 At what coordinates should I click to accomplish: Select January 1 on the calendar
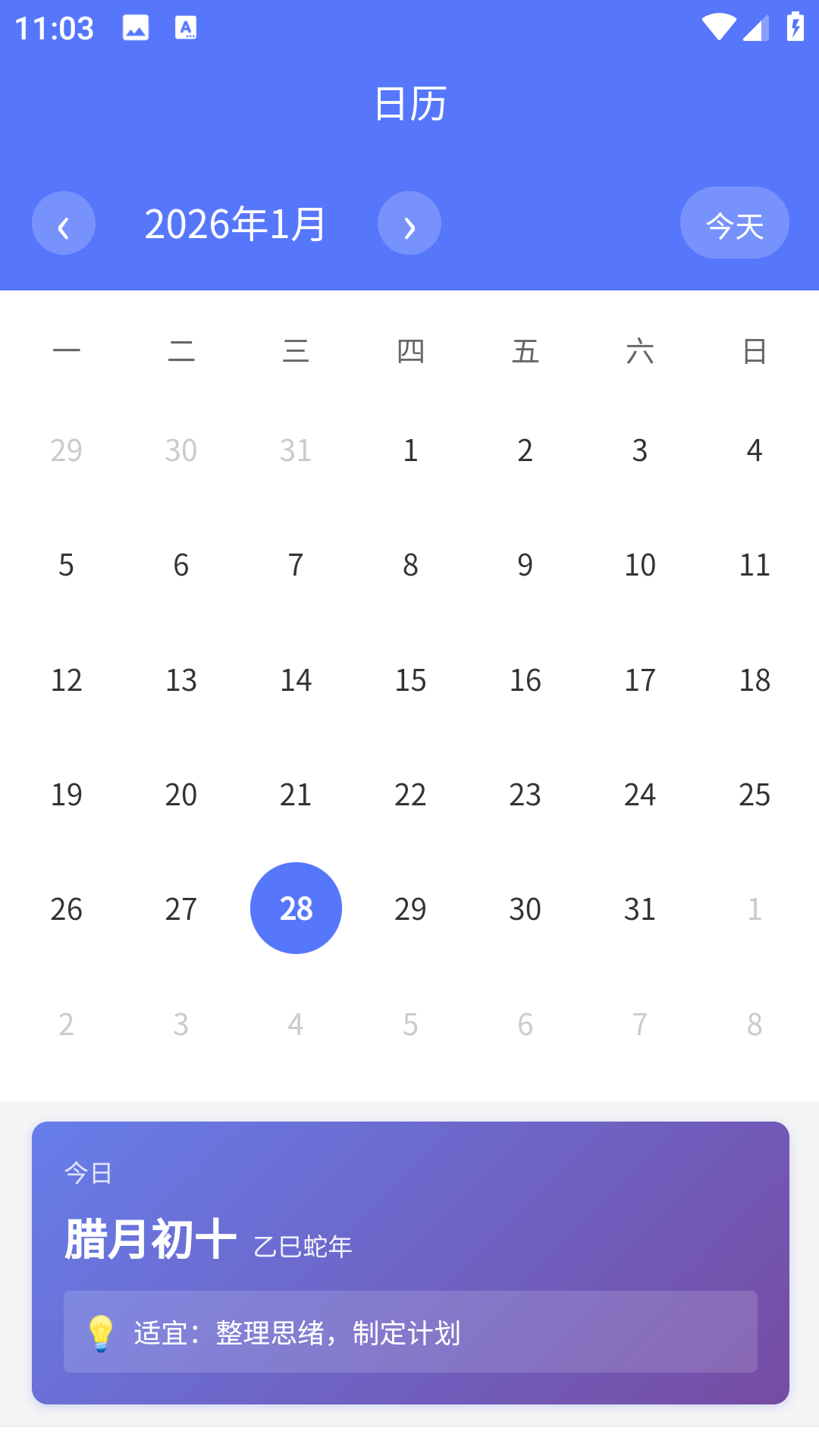click(x=409, y=450)
